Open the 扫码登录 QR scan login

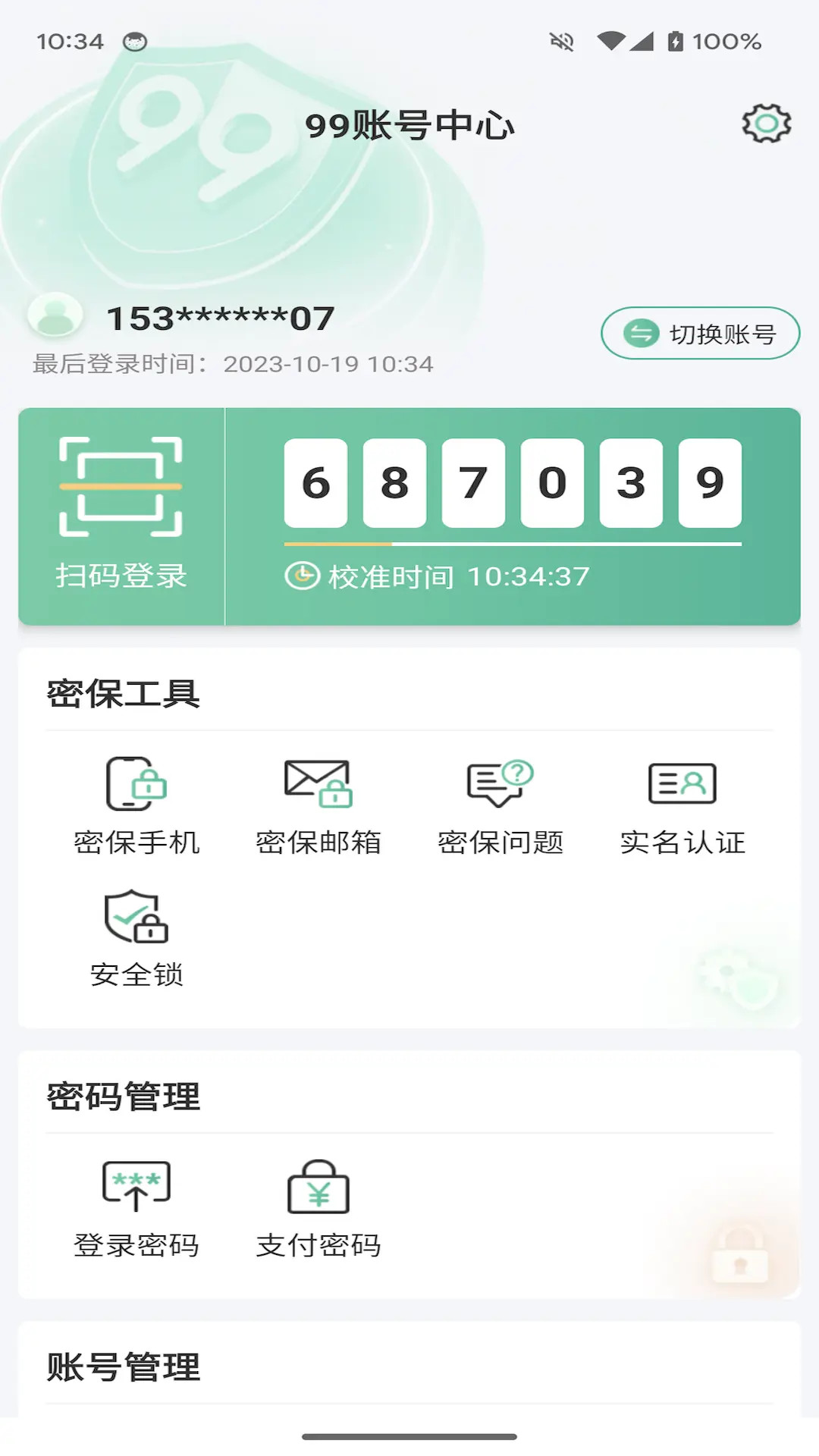point(121,516)
